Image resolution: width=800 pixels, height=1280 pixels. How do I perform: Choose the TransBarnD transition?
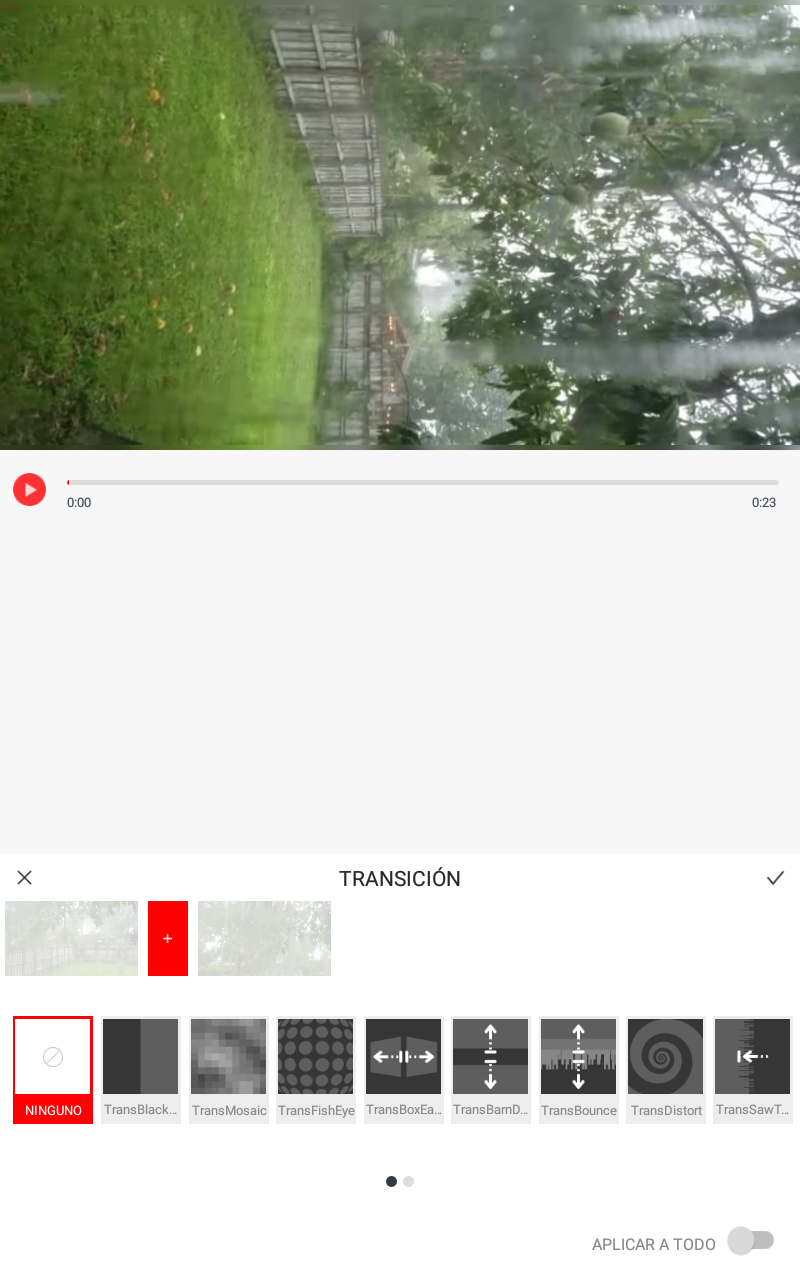pos(490,1069)
